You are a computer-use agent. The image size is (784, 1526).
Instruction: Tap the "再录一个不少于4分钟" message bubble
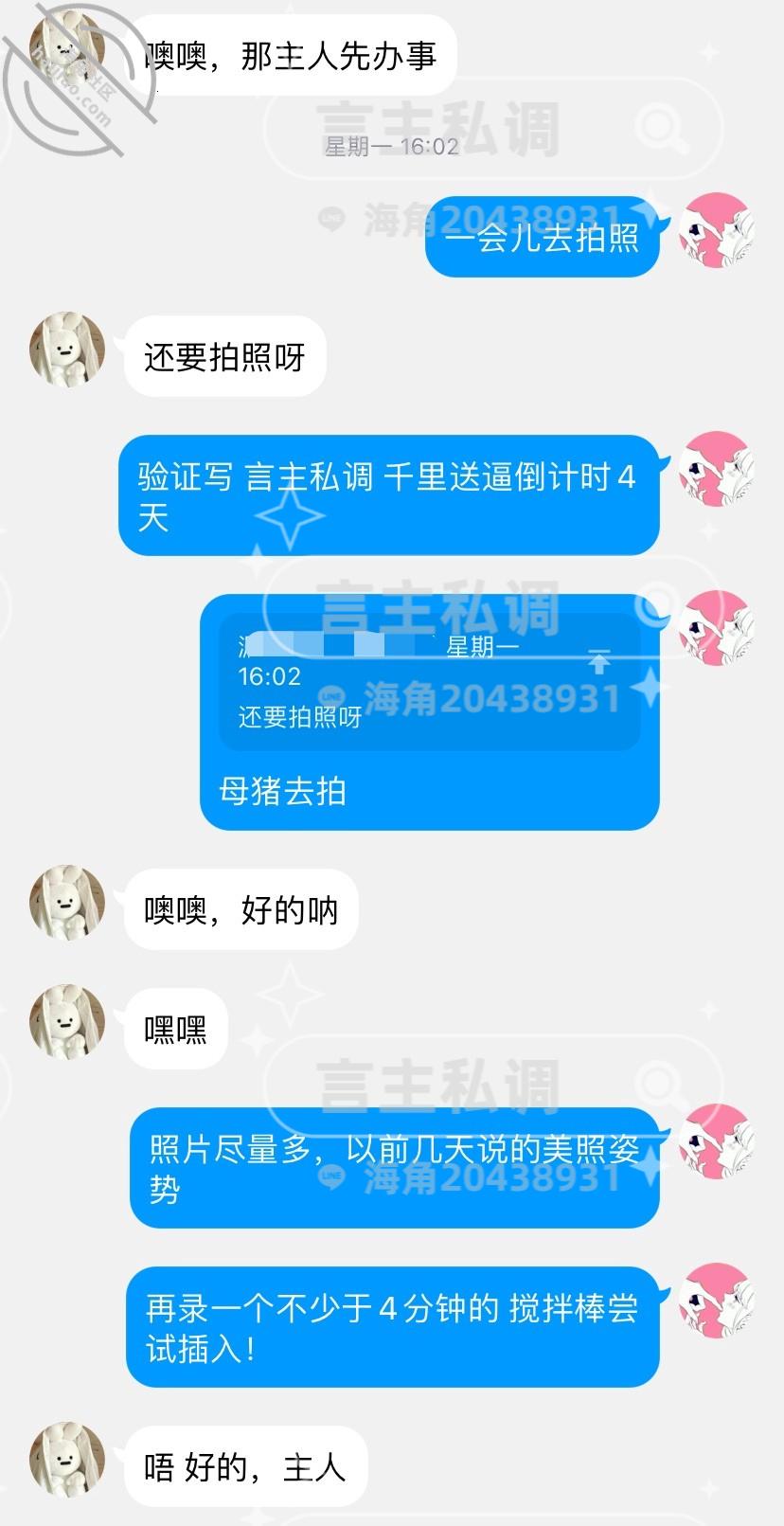click(x=388, y=1326)
